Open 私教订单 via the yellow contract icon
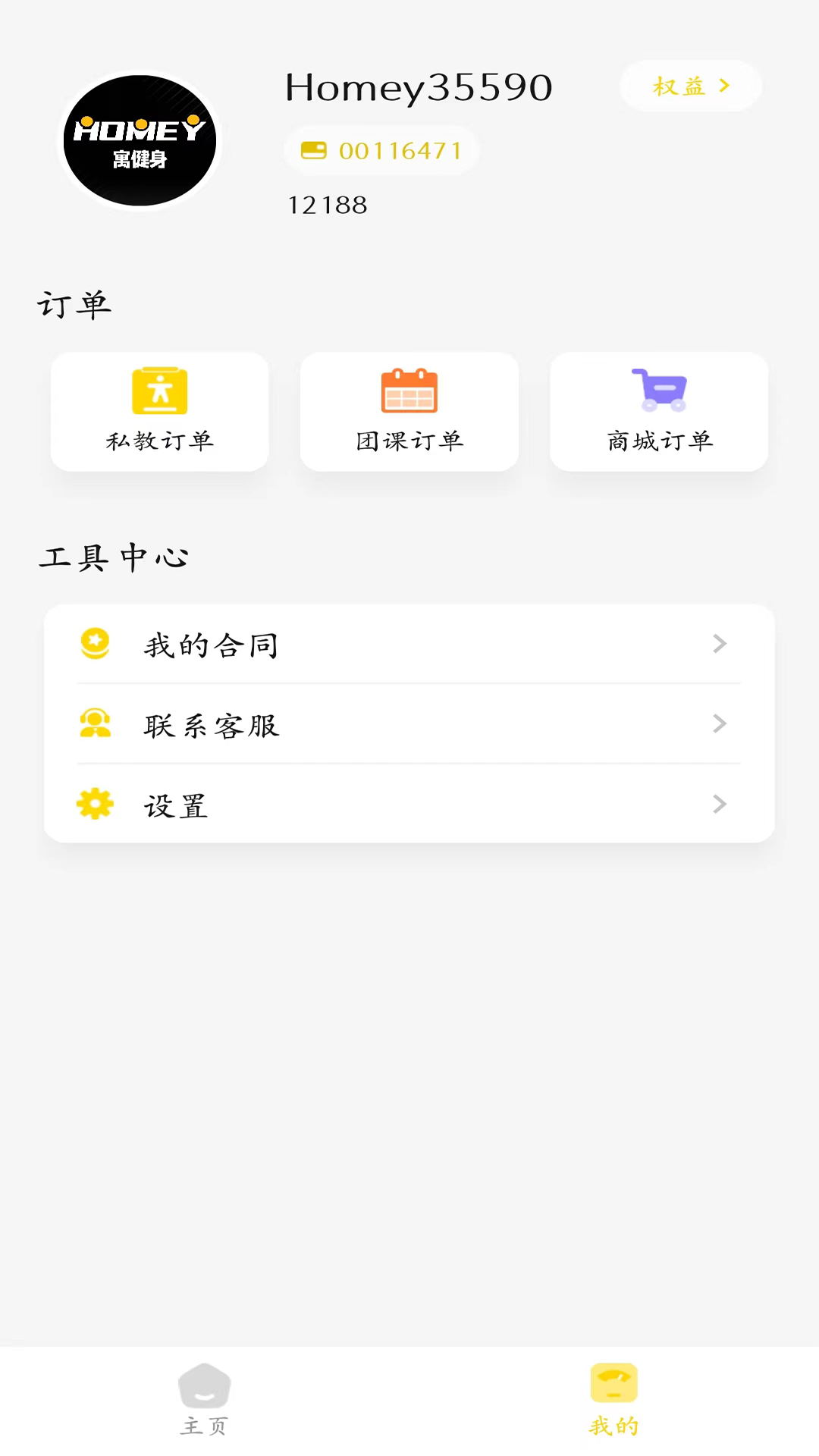The height and width of the screenshot is (1456, 819). coord(159,391)
